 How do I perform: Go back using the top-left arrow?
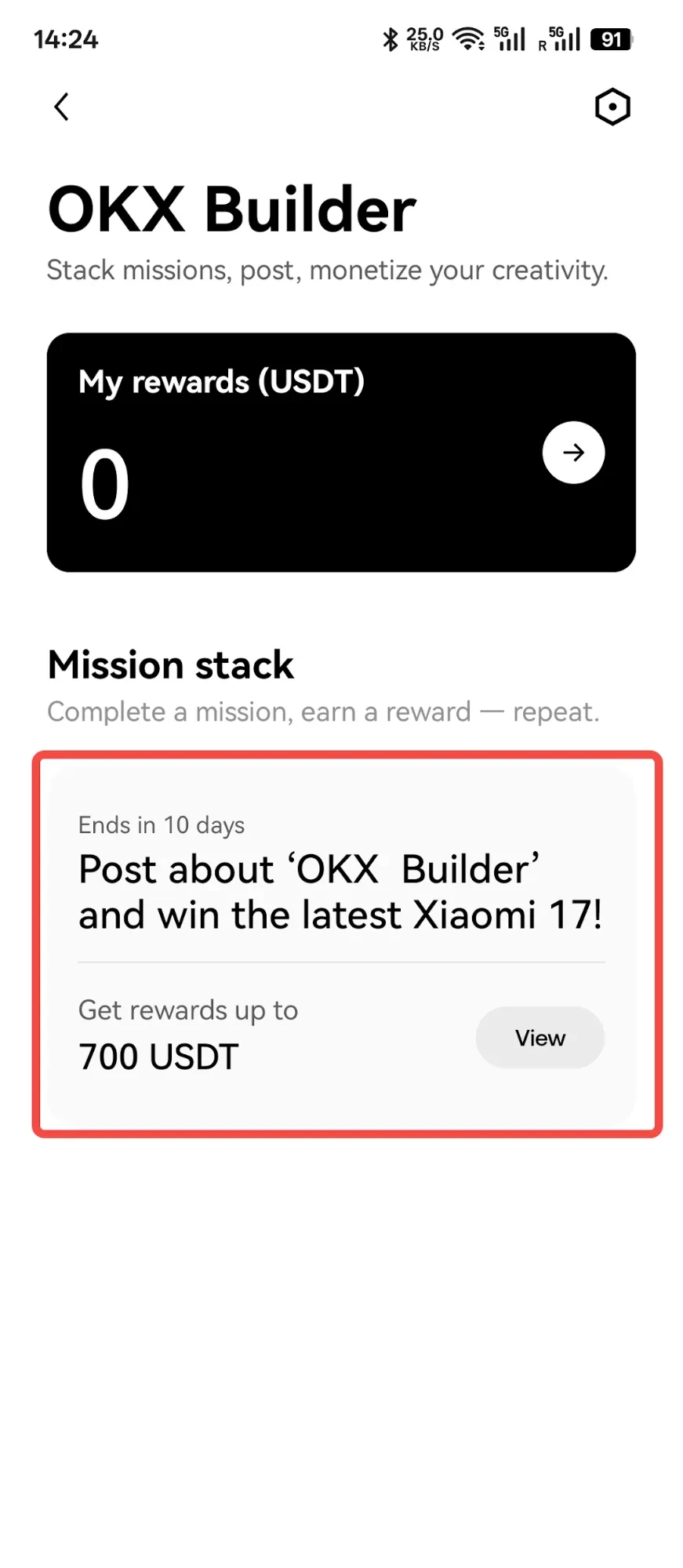tap(61, 107)
